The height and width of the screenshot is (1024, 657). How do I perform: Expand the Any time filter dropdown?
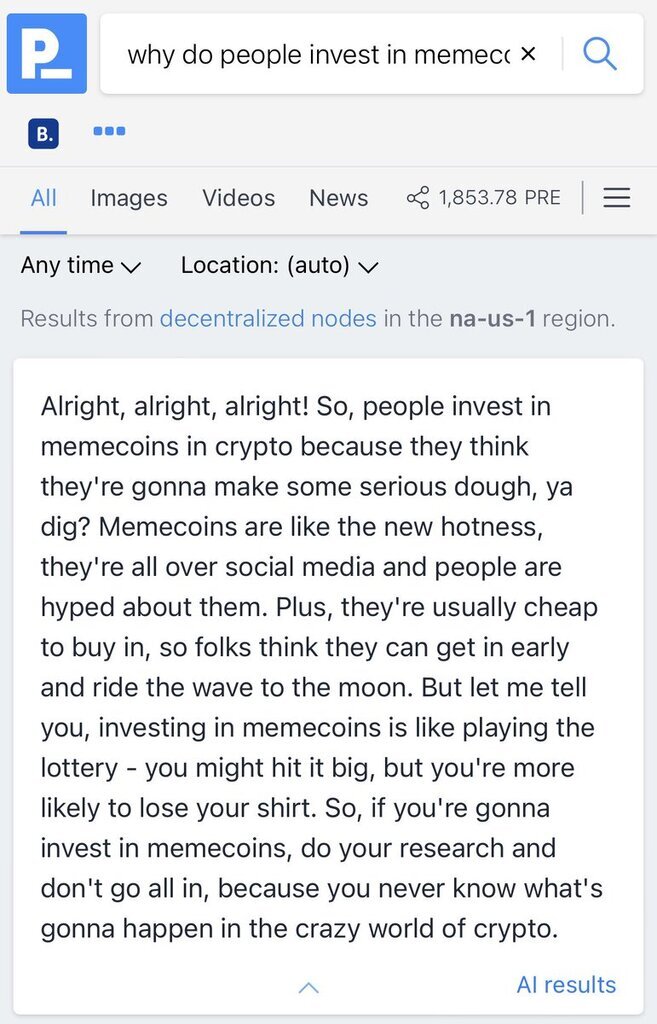[x=81, y=266]
